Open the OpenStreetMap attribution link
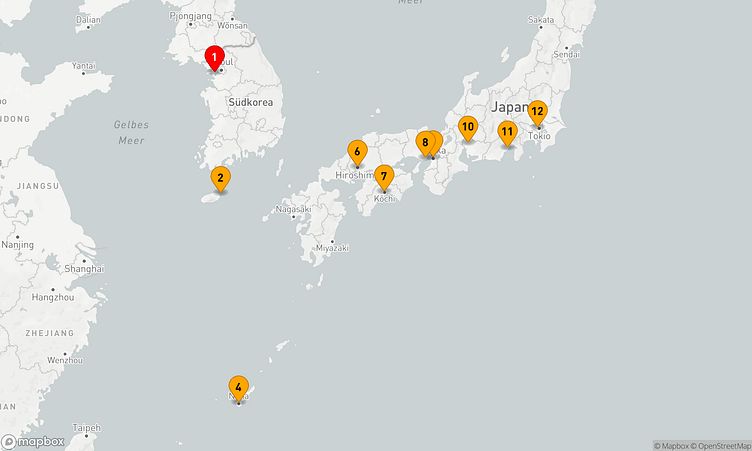Image resolution: width=752 pixels, height=451 pixels. point(724,446)
